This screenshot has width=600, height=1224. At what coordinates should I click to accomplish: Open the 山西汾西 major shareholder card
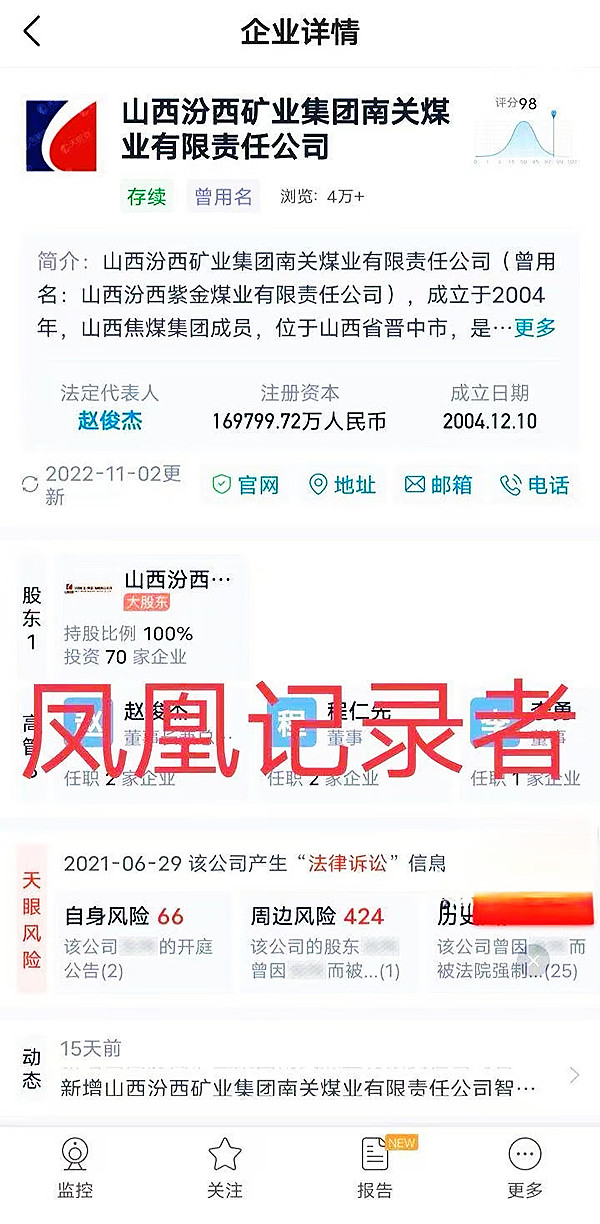[150, 618]
